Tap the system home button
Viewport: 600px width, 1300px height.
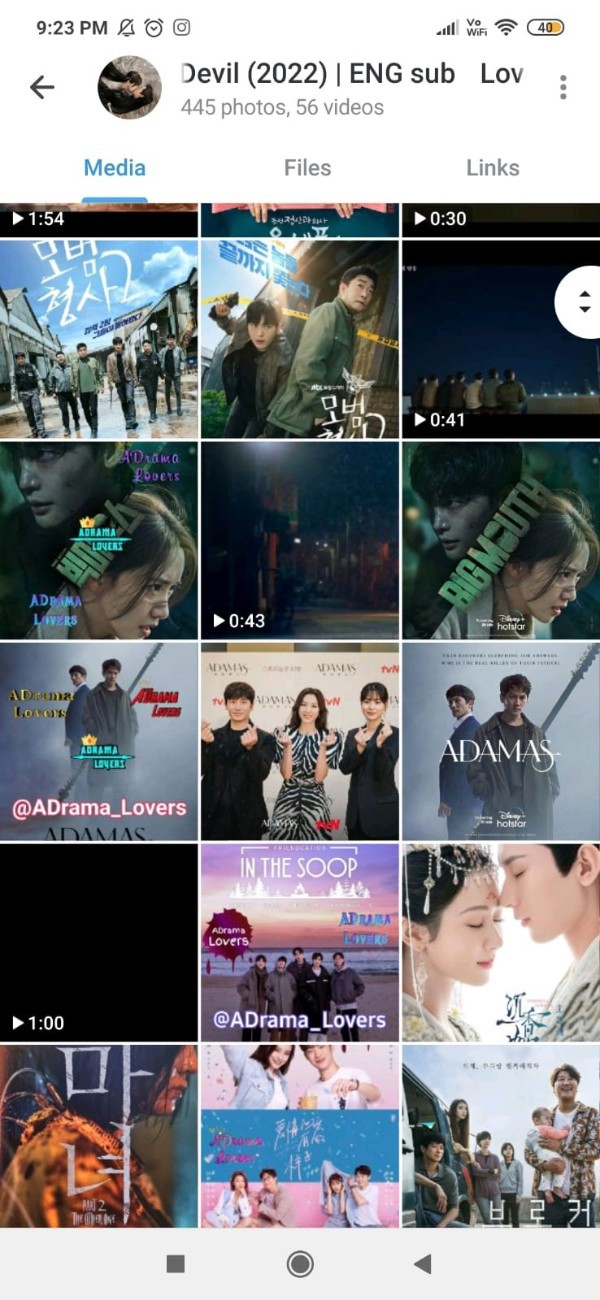(x=300, y=1264)
